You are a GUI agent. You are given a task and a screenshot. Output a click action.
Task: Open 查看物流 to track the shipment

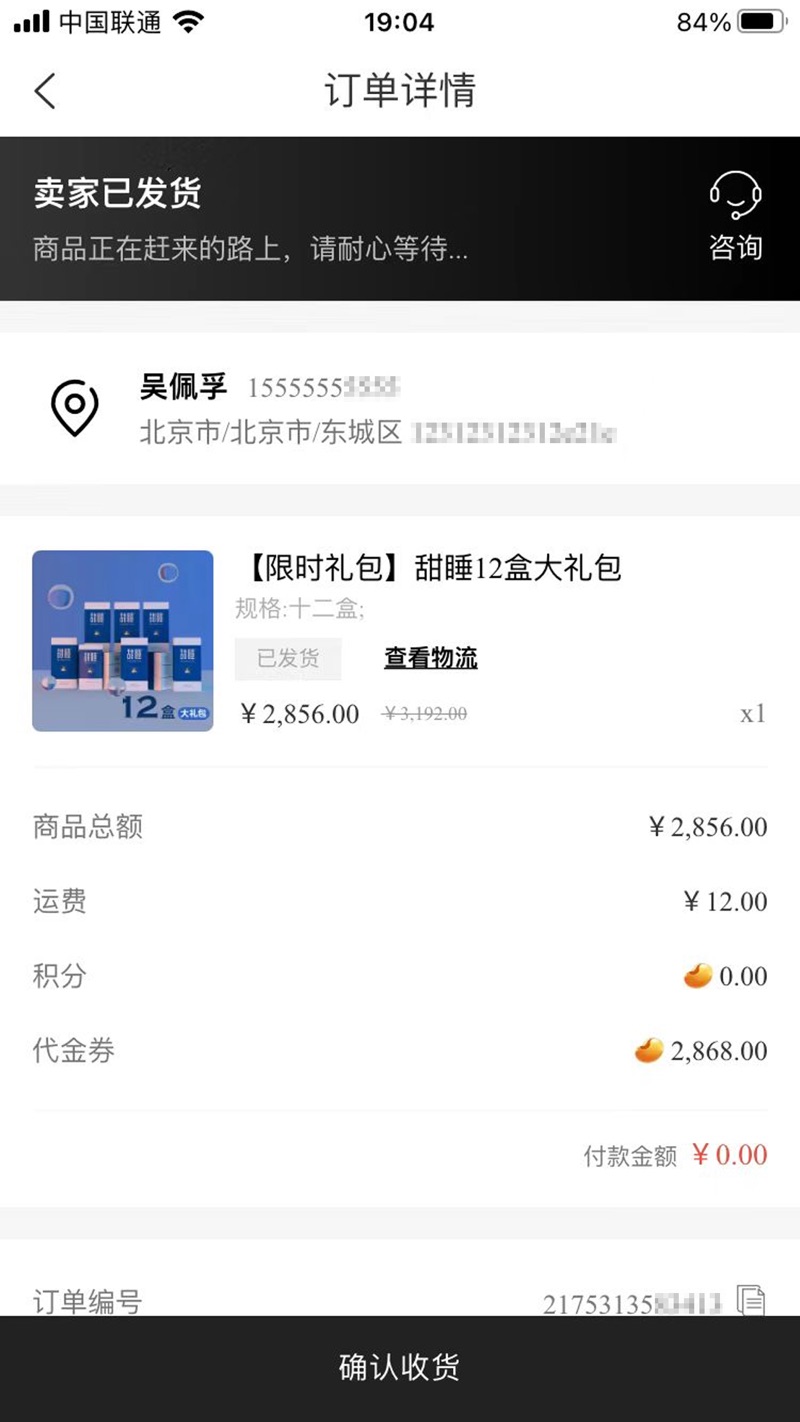click(429, 658)
